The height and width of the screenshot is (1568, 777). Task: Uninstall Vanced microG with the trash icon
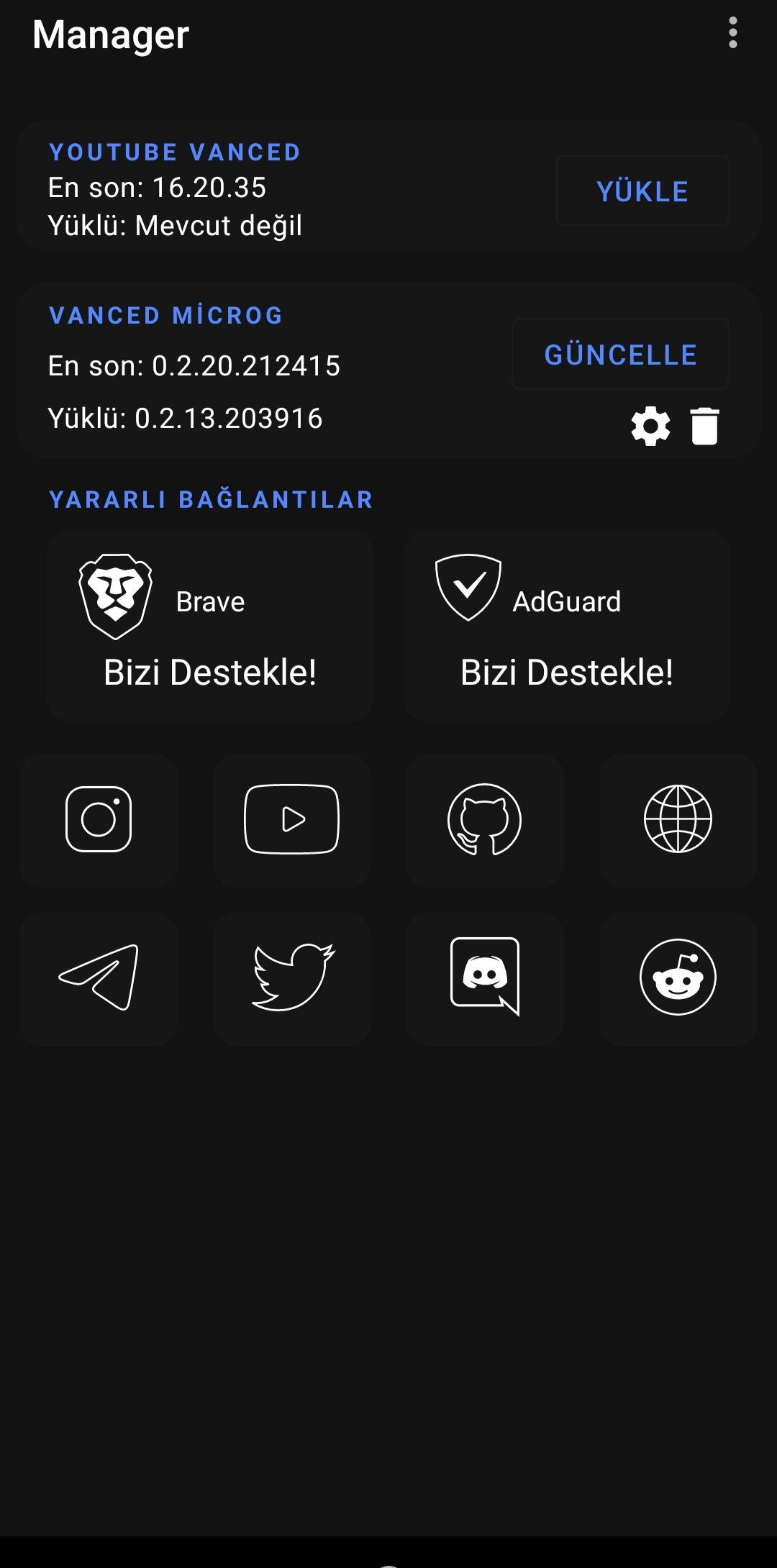pyautogui.click(x=704, y=426)
